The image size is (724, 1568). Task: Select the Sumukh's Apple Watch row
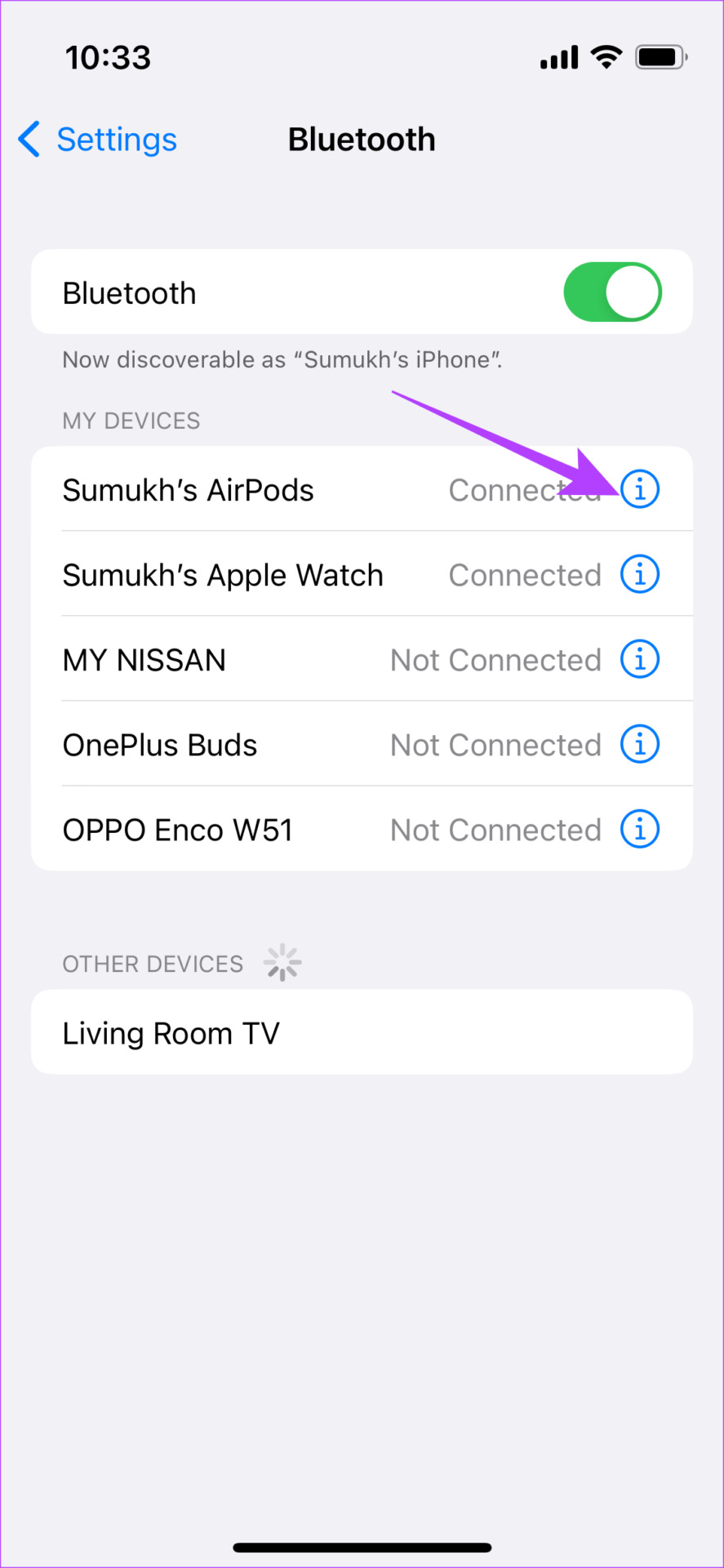point(245,575)
